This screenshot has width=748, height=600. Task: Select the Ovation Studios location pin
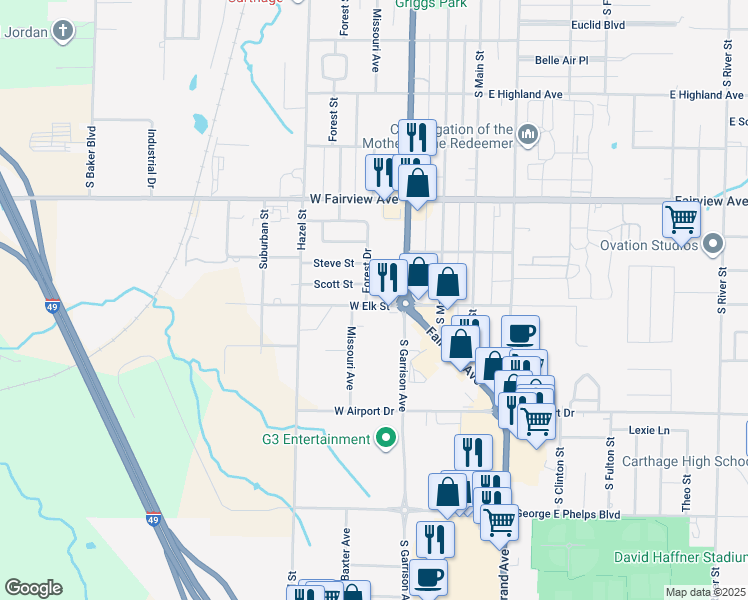713,244
